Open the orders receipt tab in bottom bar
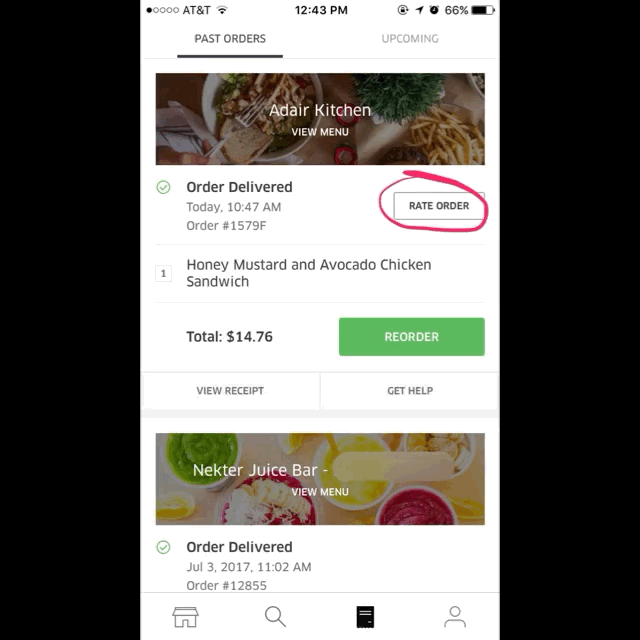This screenshot has width=640, height=640. (365, 616)
